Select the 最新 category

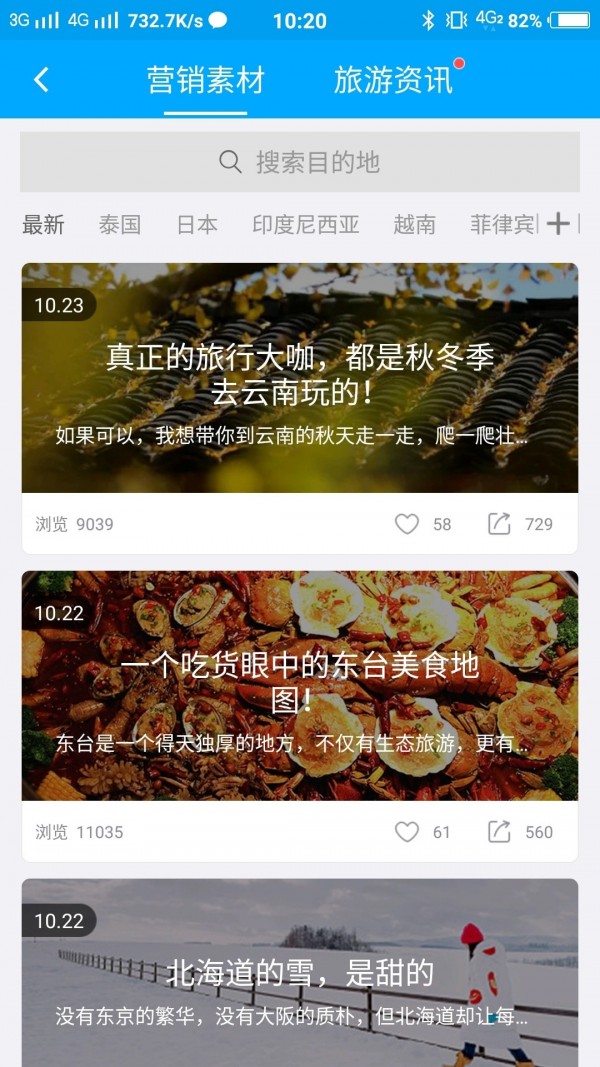(x=43, y=225)
